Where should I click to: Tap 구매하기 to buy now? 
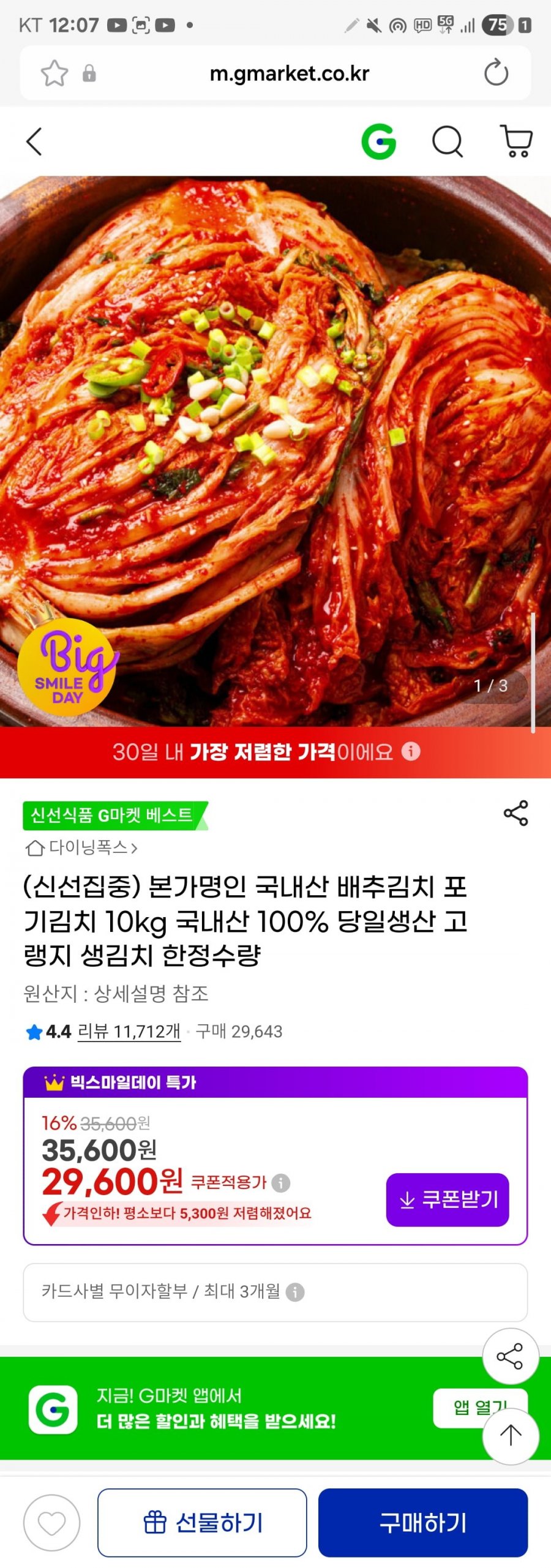(x=422, y=1523)
